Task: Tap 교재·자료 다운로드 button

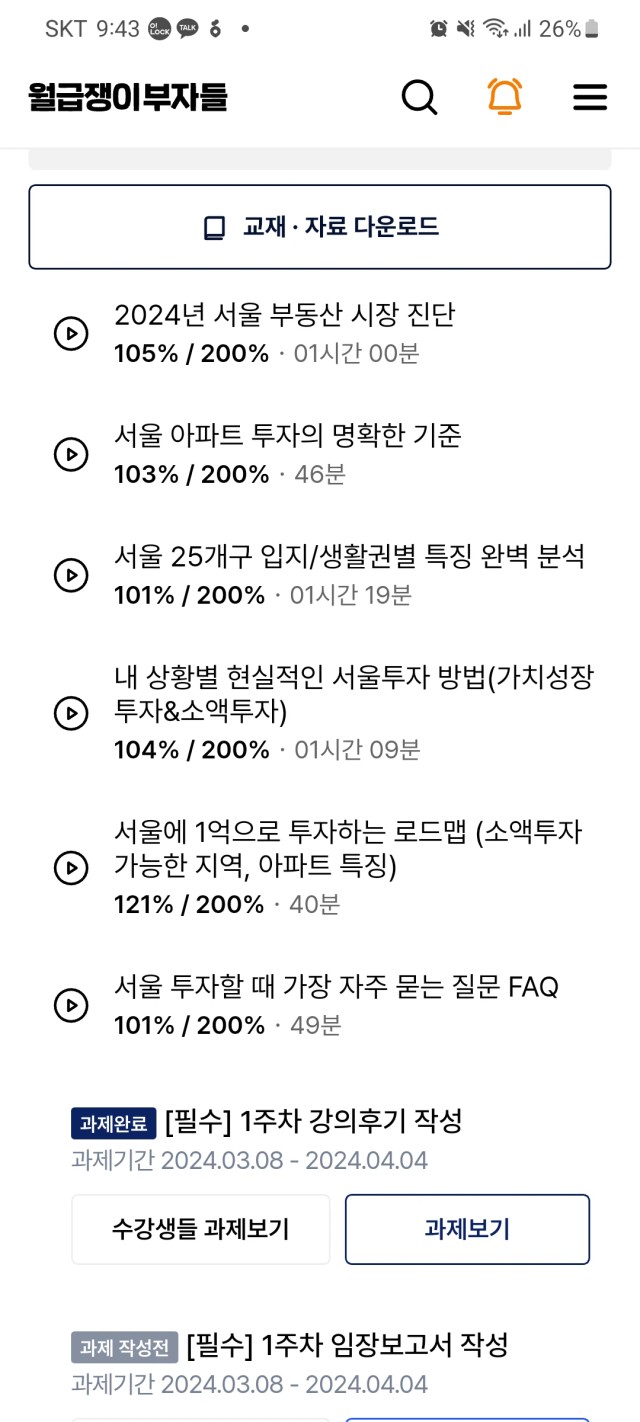Action: pos(320,227)
